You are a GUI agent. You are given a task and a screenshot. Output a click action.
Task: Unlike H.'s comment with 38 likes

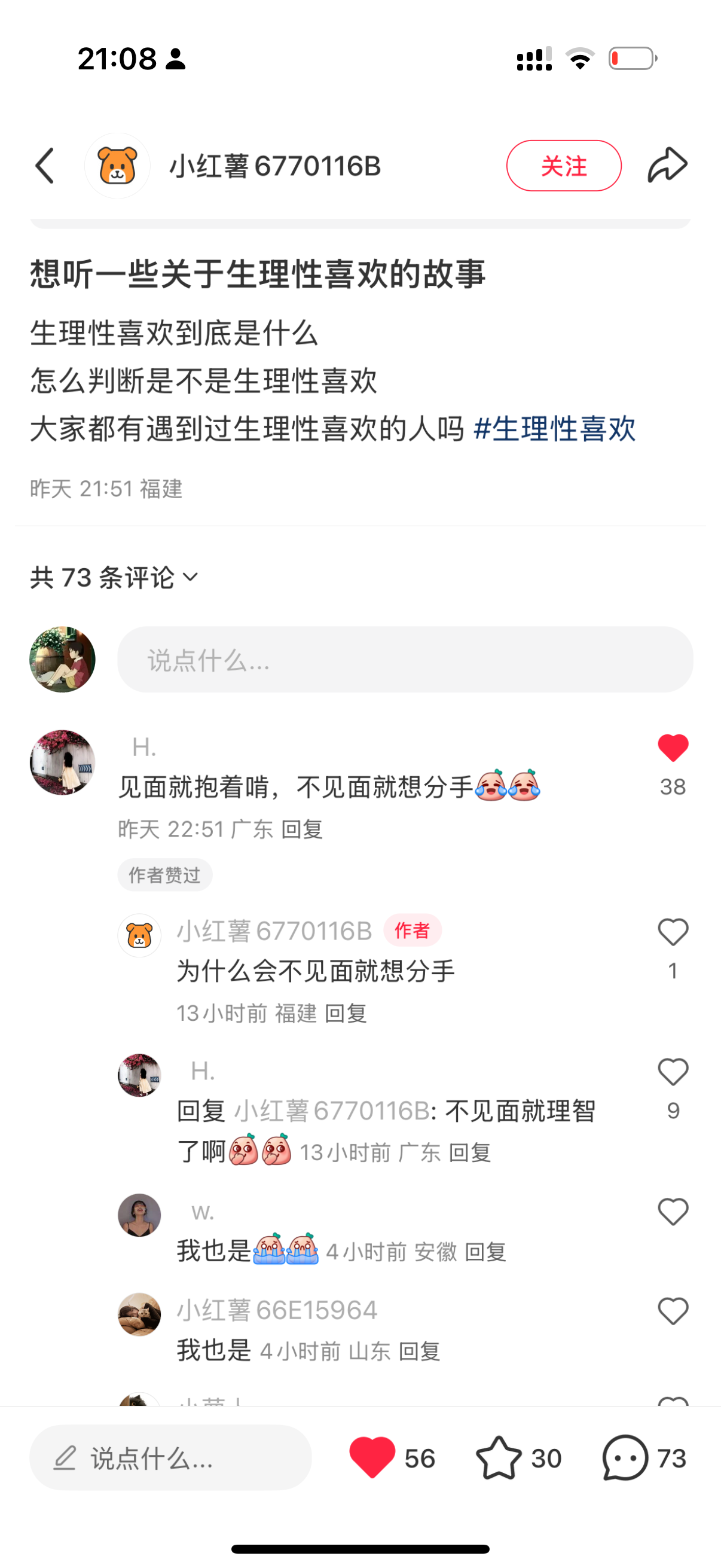(x=673, y=749)
